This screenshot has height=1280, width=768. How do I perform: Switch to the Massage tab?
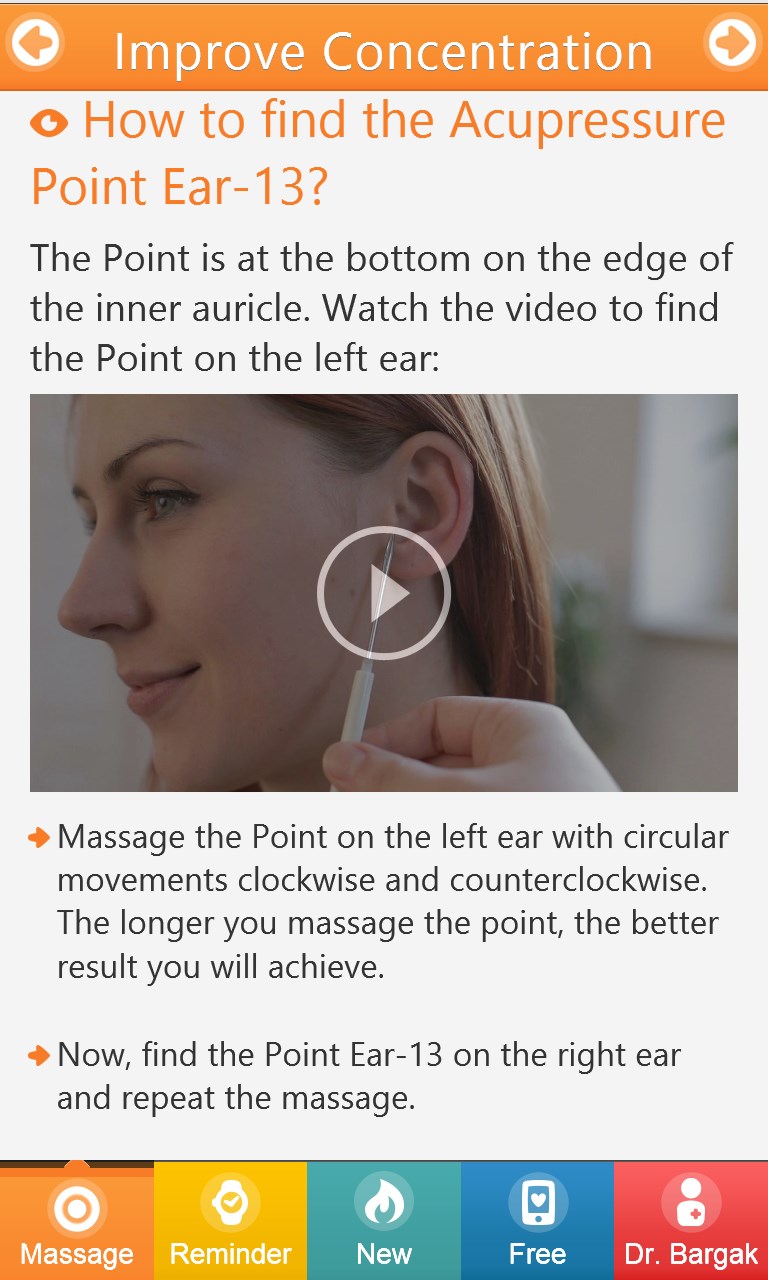point(77,1221)
